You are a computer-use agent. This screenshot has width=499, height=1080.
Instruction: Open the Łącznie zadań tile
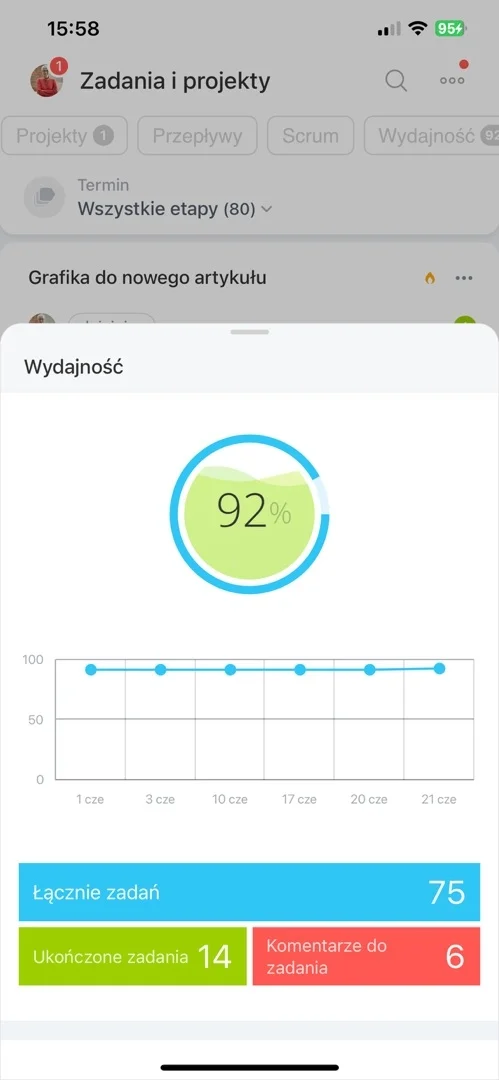[x=250, y=892]
